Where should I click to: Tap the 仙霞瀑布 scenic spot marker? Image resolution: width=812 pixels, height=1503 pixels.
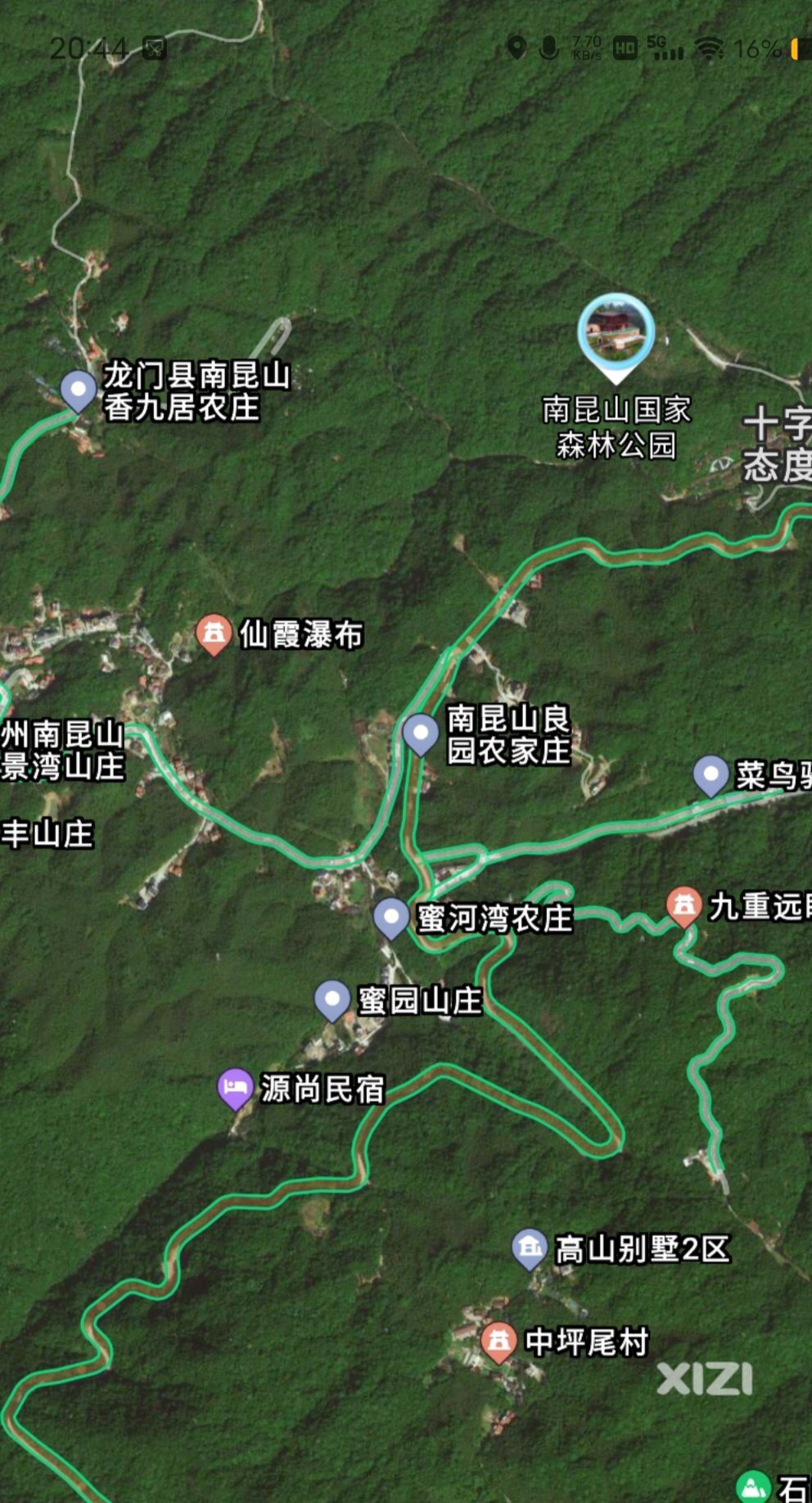[214, 634]
